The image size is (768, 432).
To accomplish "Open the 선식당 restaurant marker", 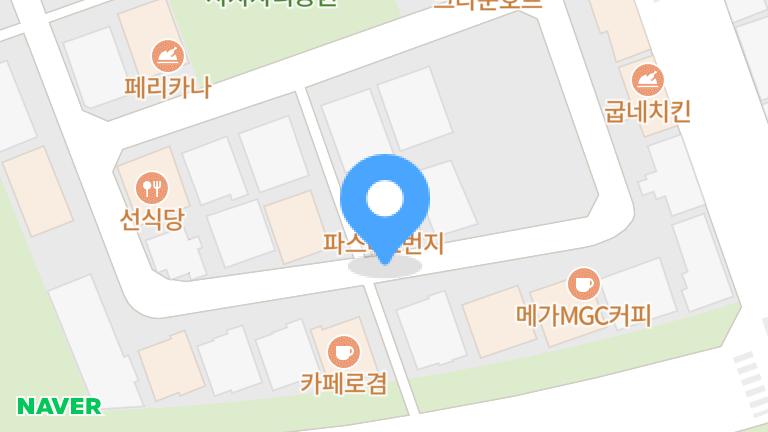I will click(x=151, y=186).
